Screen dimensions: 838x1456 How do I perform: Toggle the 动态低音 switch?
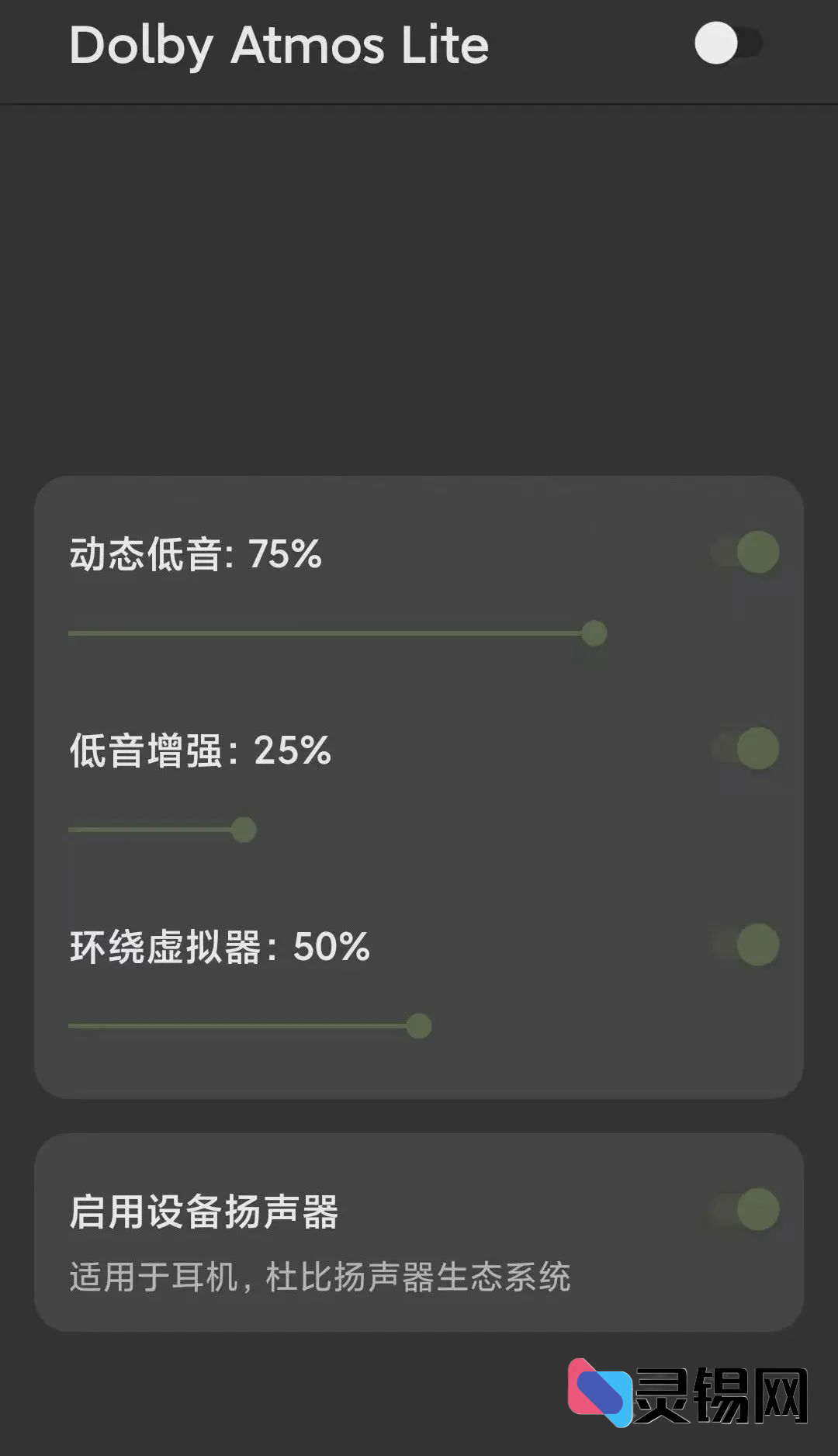click(746, 553)
